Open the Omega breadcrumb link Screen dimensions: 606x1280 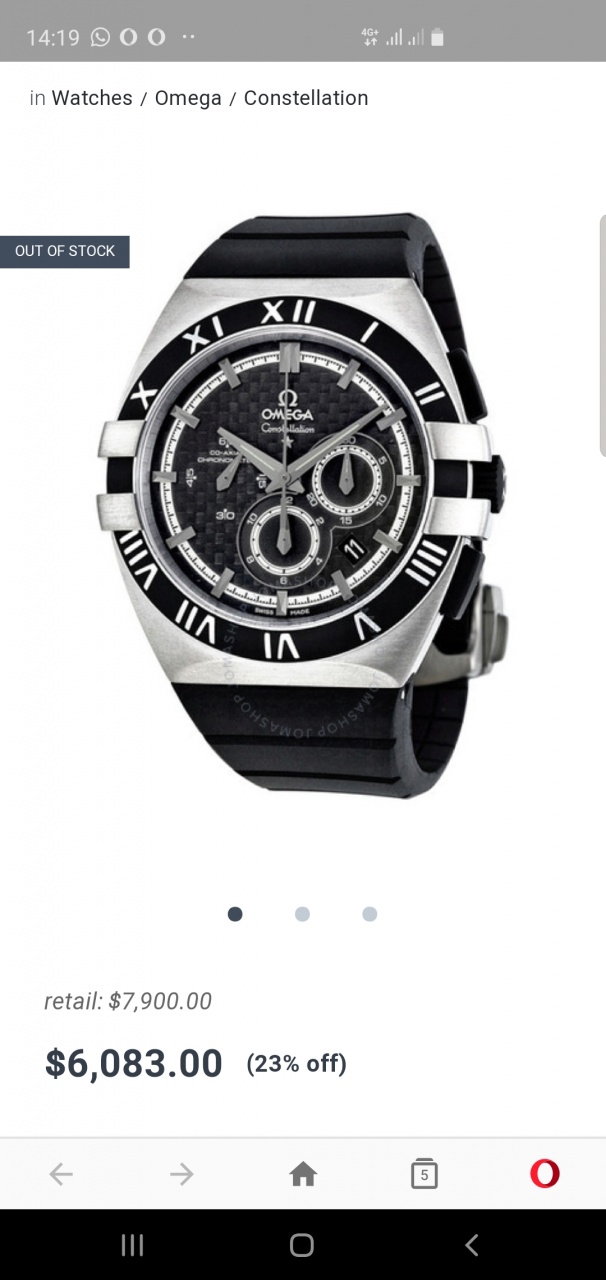[188, 98]
